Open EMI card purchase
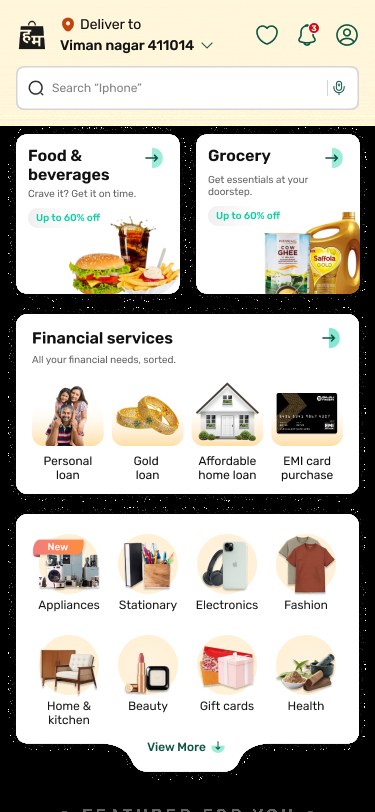Image resolution: width=375 pixels, height=812 pixels. pyautogui.click(x=307, y=433)
